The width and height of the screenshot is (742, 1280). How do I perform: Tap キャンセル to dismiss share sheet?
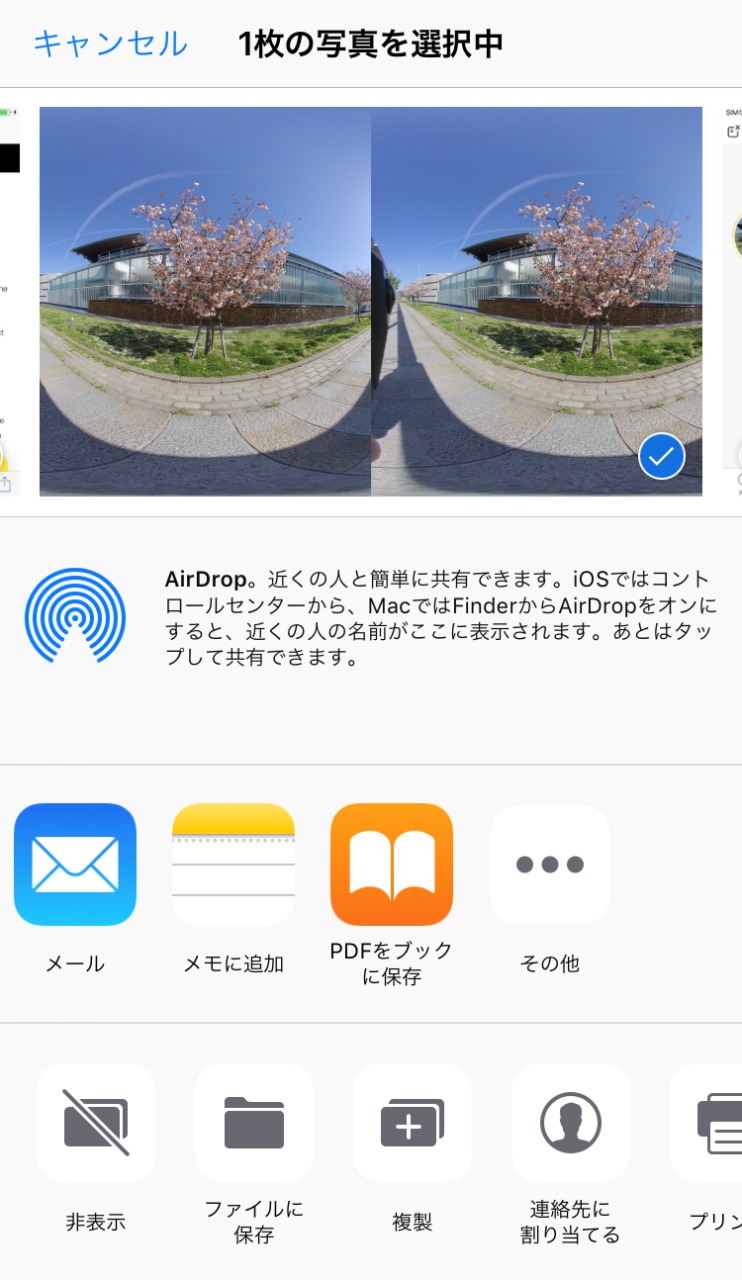(110, 44)
